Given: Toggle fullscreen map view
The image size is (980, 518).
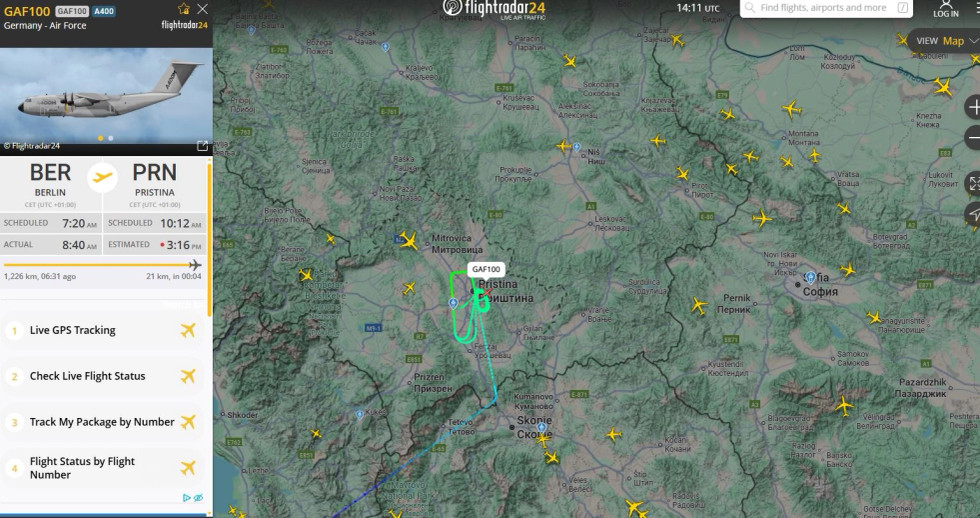Looking at the screenshot, I should 973,182.
